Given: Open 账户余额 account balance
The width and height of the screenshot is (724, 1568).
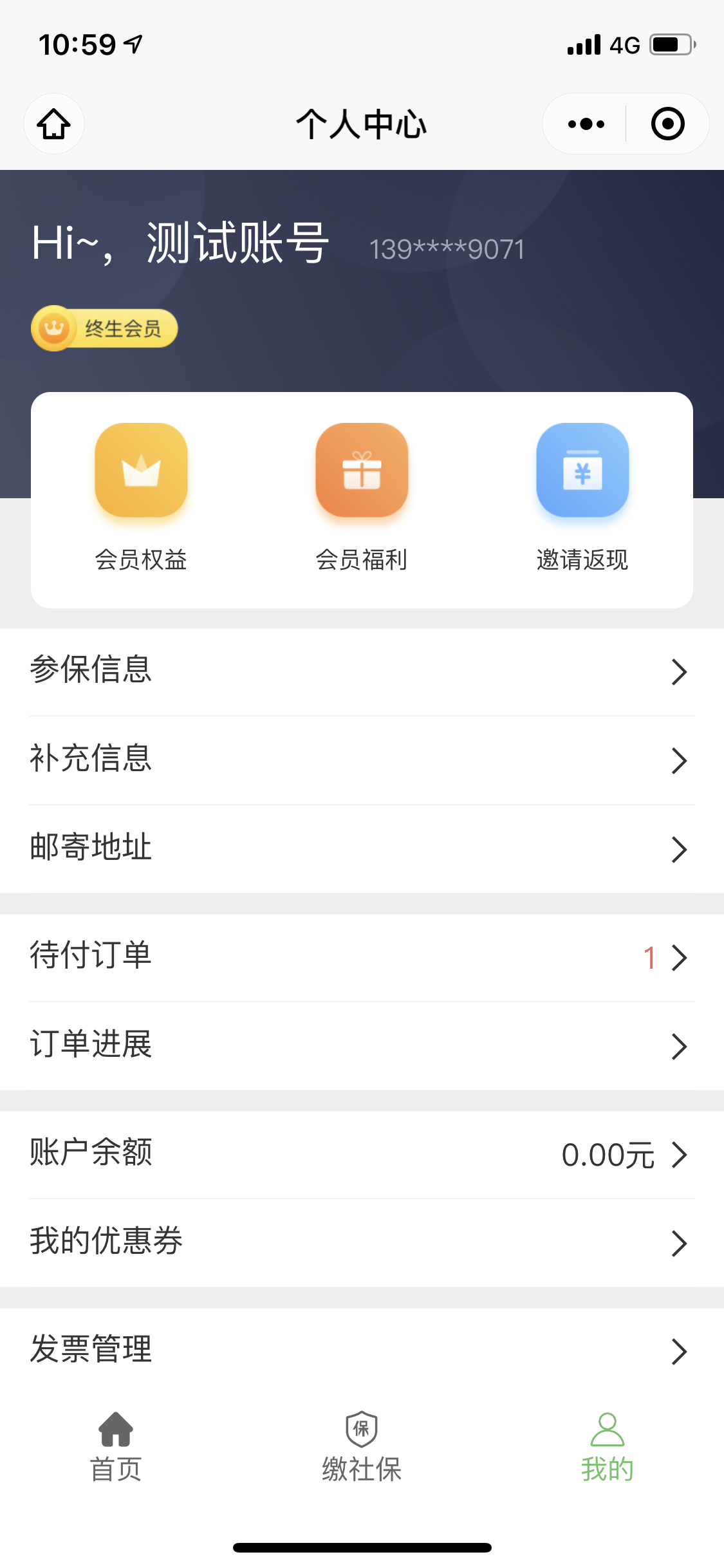Looking at the screenshot, I should point(362,1154).
